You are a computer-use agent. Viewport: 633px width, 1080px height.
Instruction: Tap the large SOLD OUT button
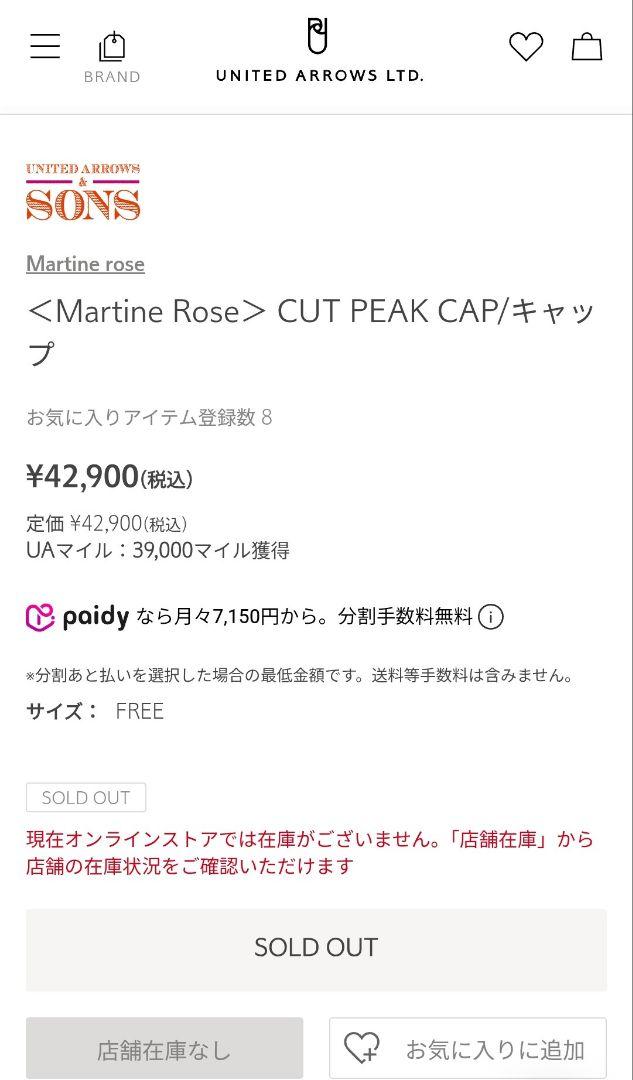tap(316, 950)
